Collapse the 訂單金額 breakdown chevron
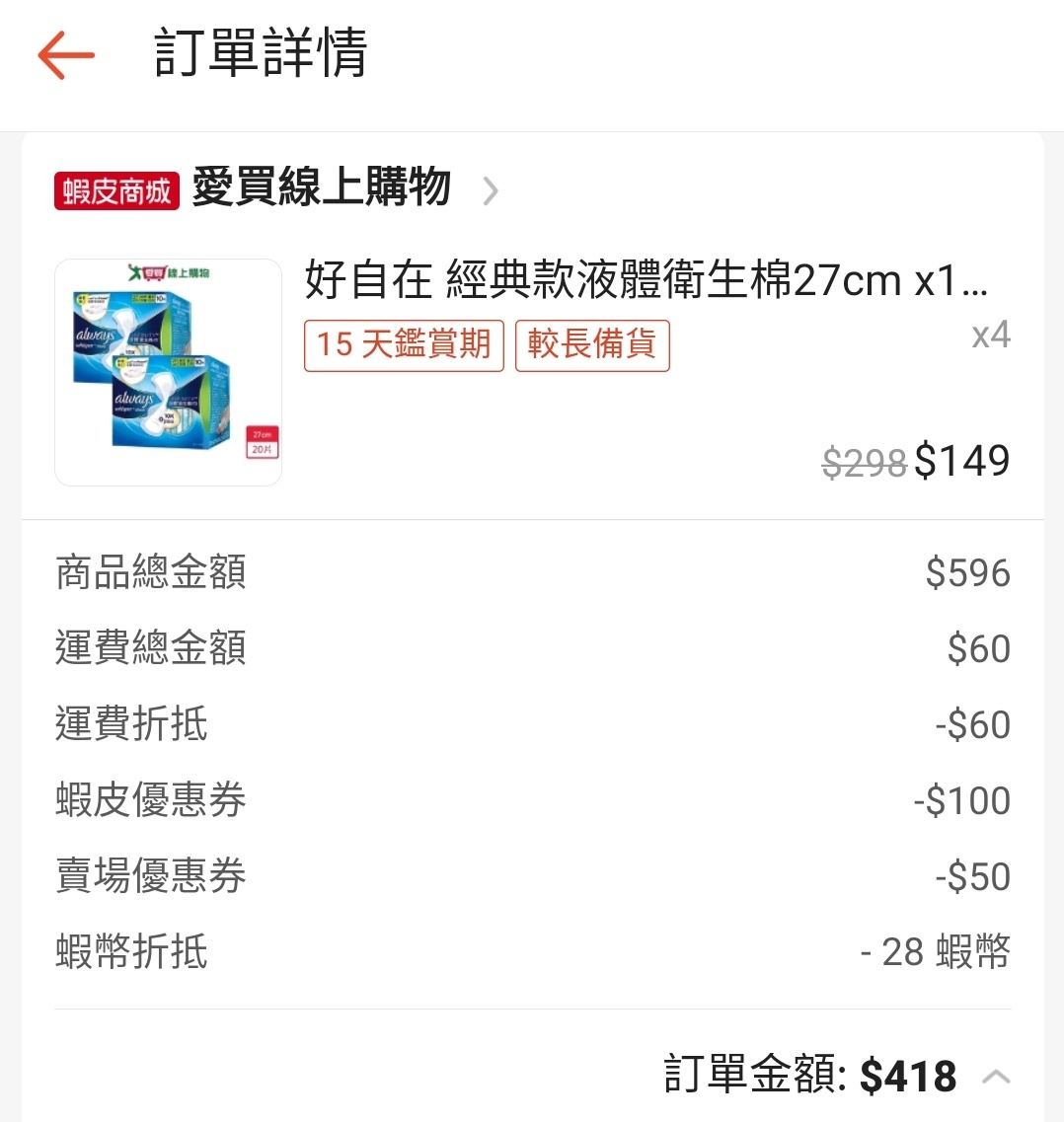Viewport: 1064px width, 1122px height. (996, 1076)
